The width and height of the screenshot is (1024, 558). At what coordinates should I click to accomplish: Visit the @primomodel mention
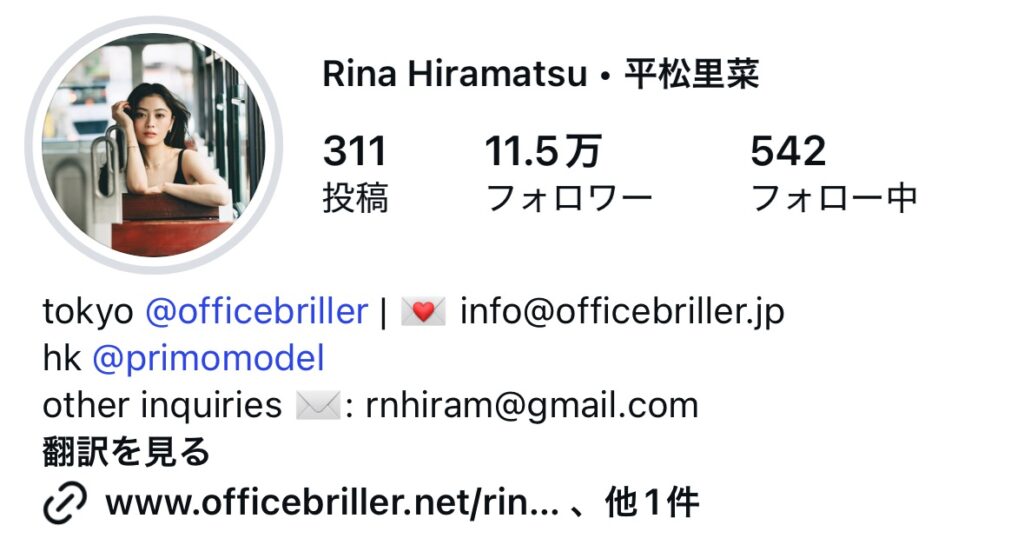point(208,359)
